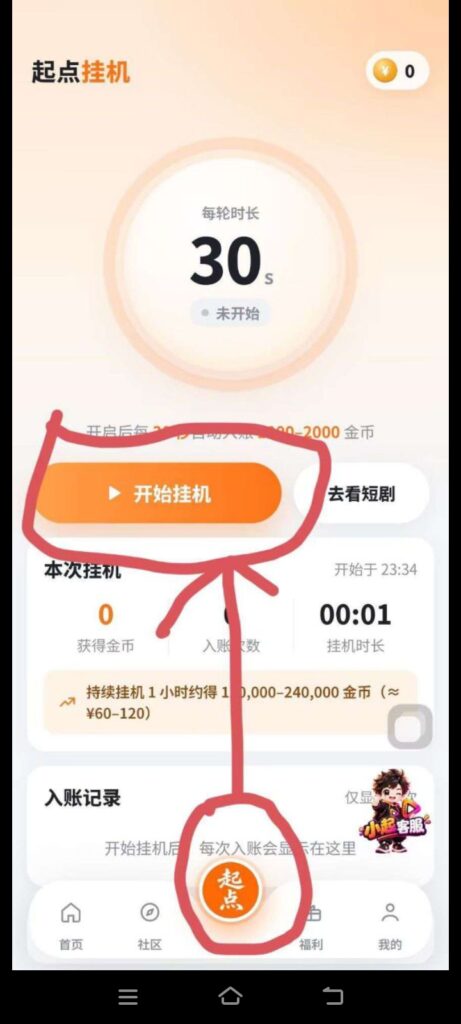461x1024 pixels.
Task: Tap the 开始挂机 start button
Action: coord(159,494)
